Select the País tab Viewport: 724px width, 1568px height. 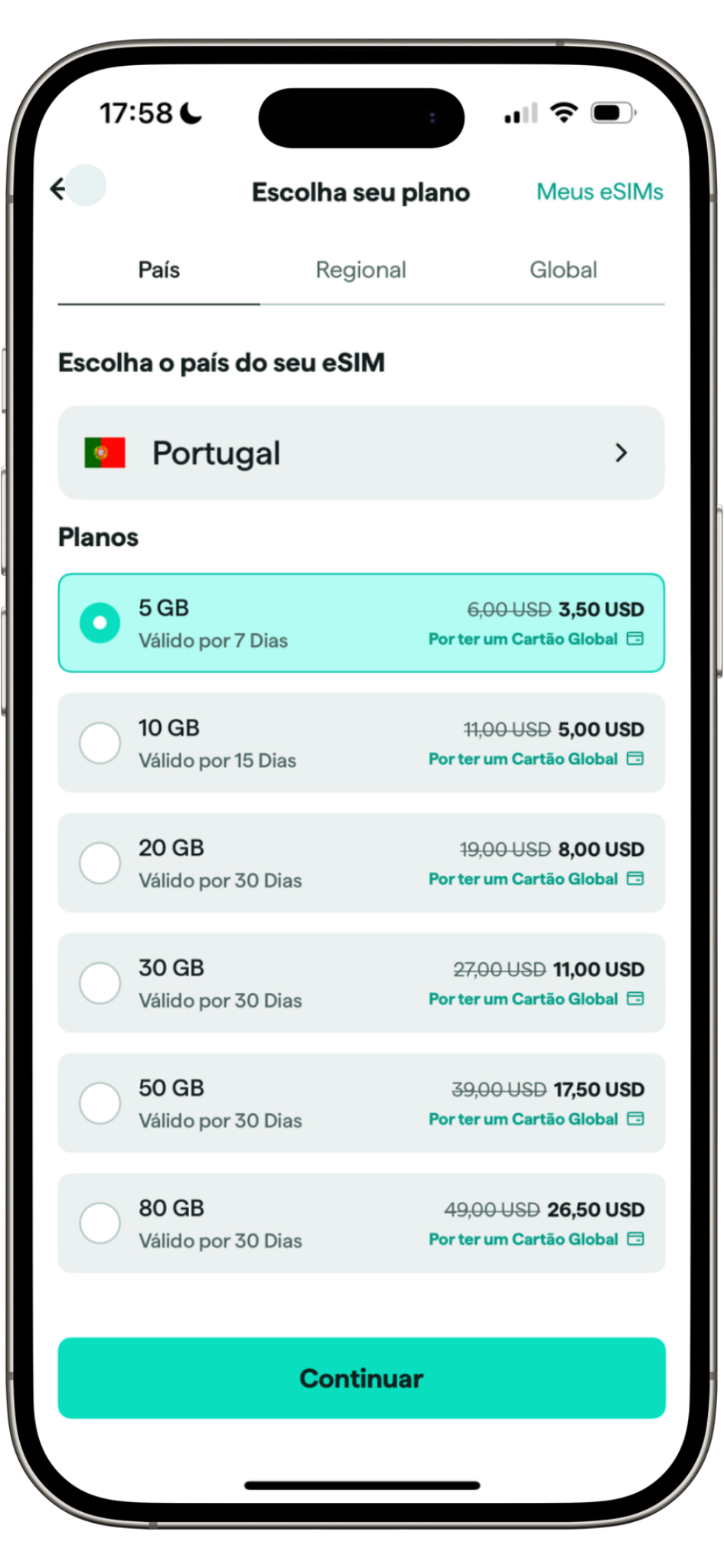point(159,270)
